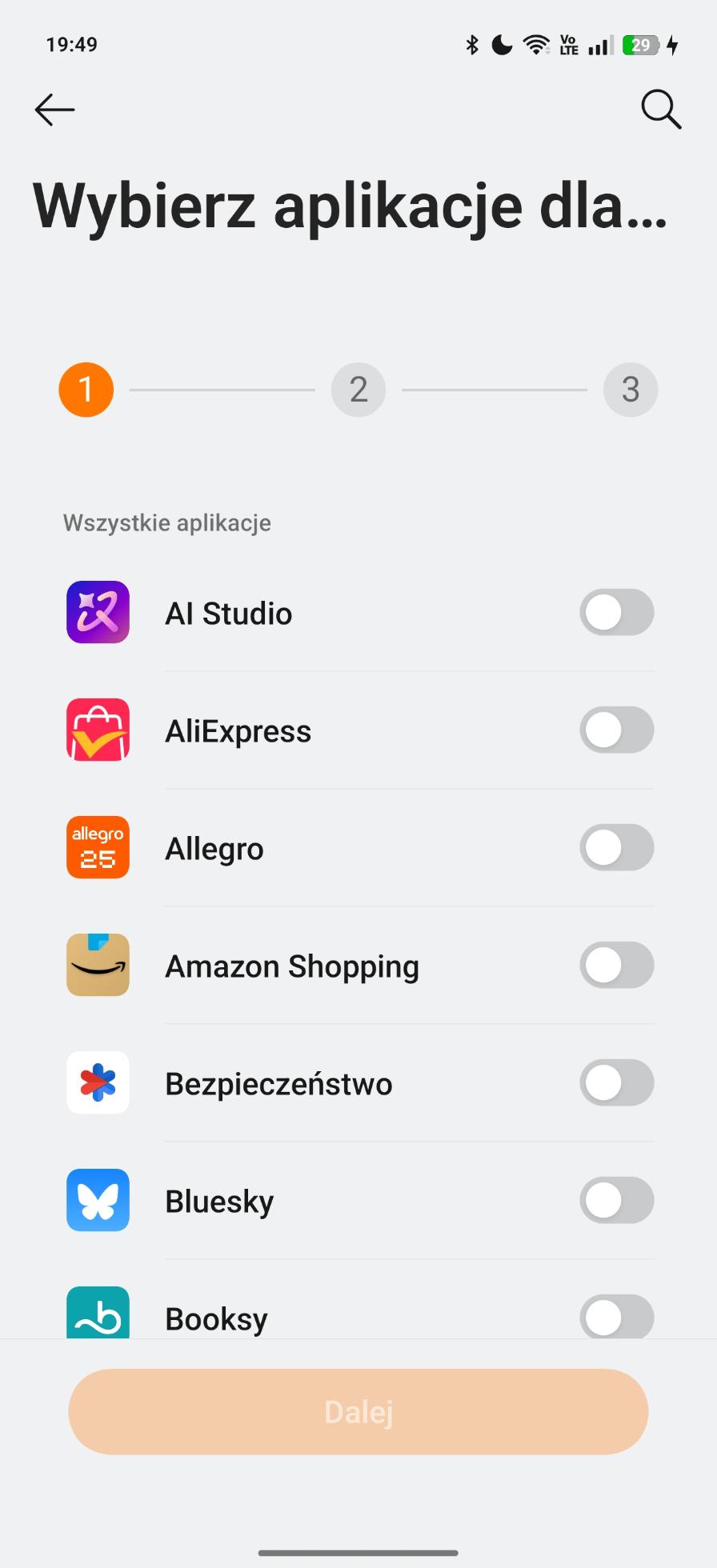Switch on the Bluesky toggle
This screenshot has width=717, height=1568.
click(x=616, y=1201)
